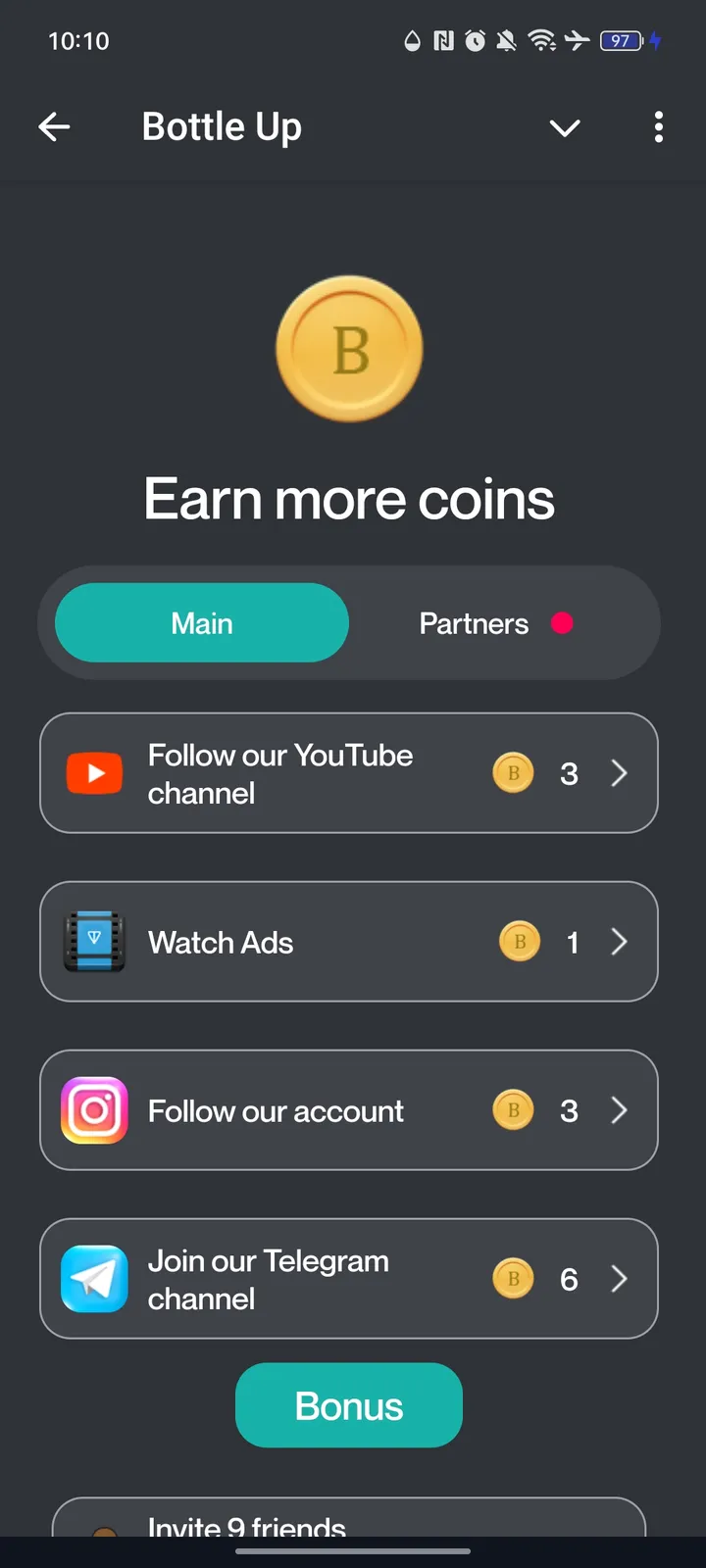Viewport: 706px width, 1568px height.
Task: Check the battery indicator in the status bar
Action: [x=622, y=41]
